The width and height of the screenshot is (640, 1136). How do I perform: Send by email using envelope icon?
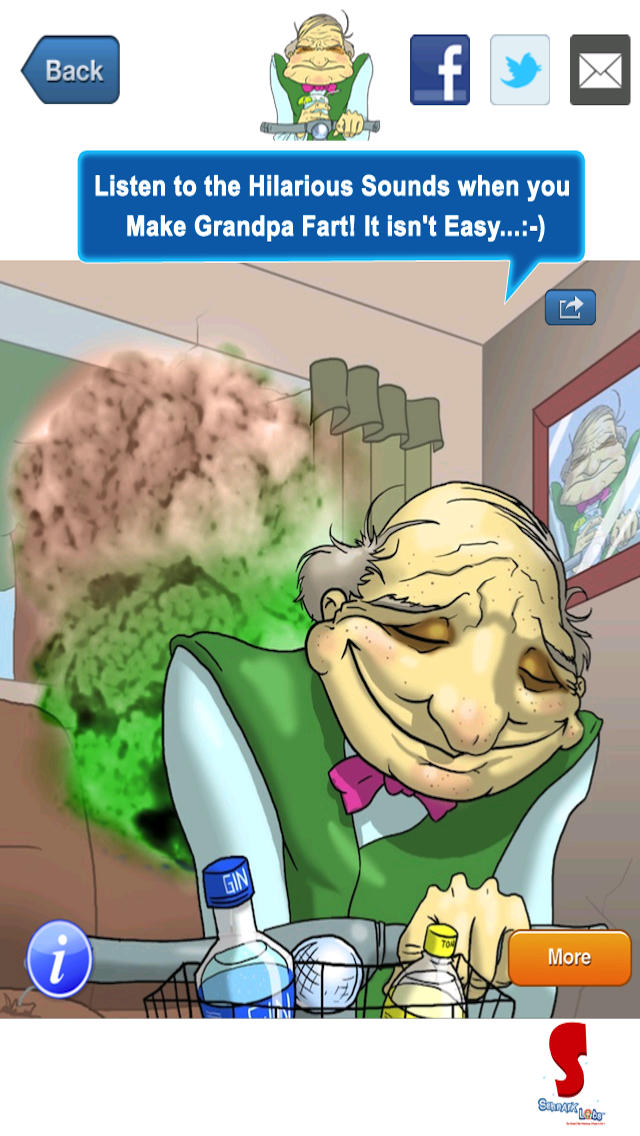[599, 70]
